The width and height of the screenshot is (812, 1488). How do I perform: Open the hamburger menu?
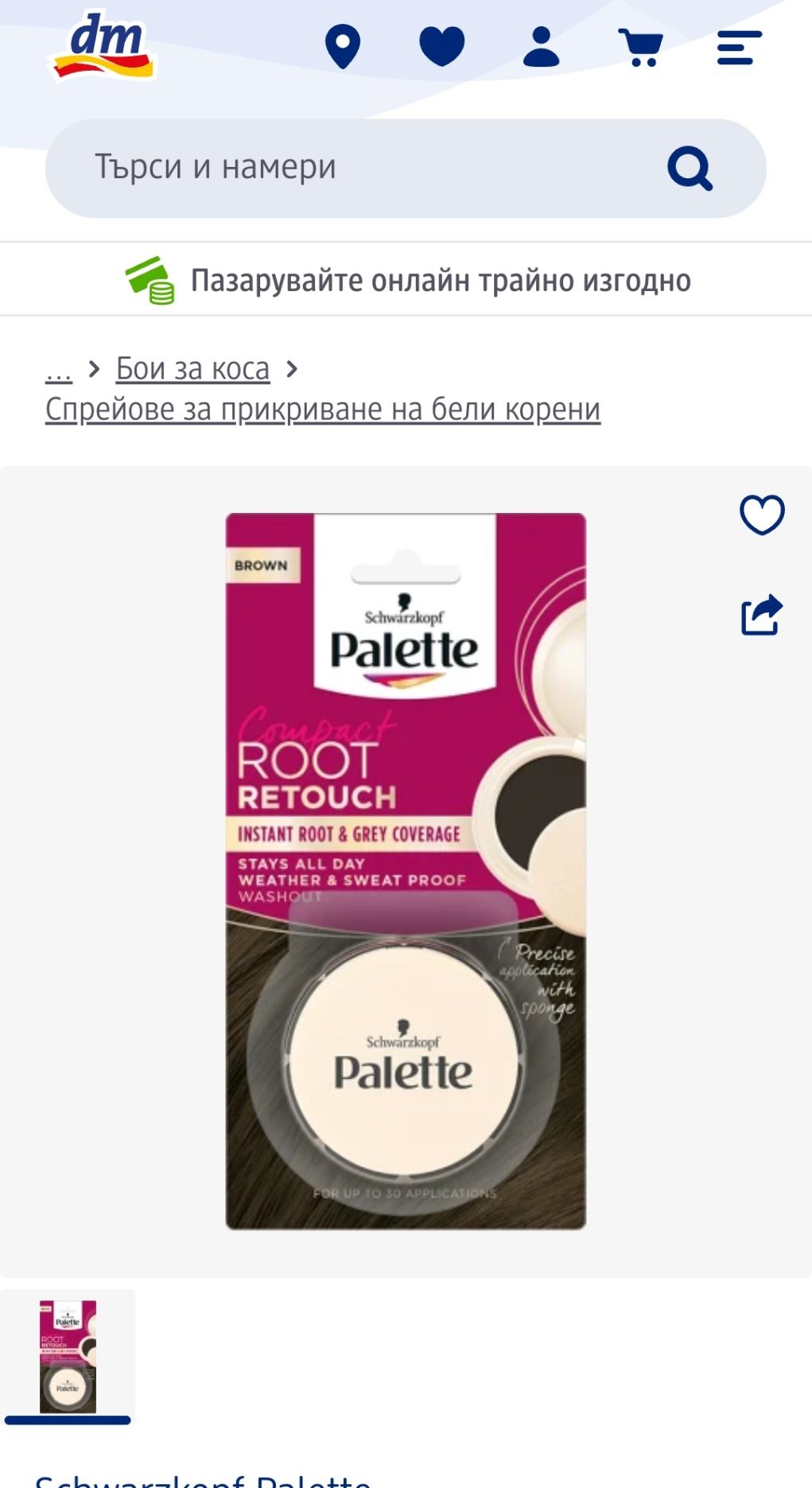point(739,48)
